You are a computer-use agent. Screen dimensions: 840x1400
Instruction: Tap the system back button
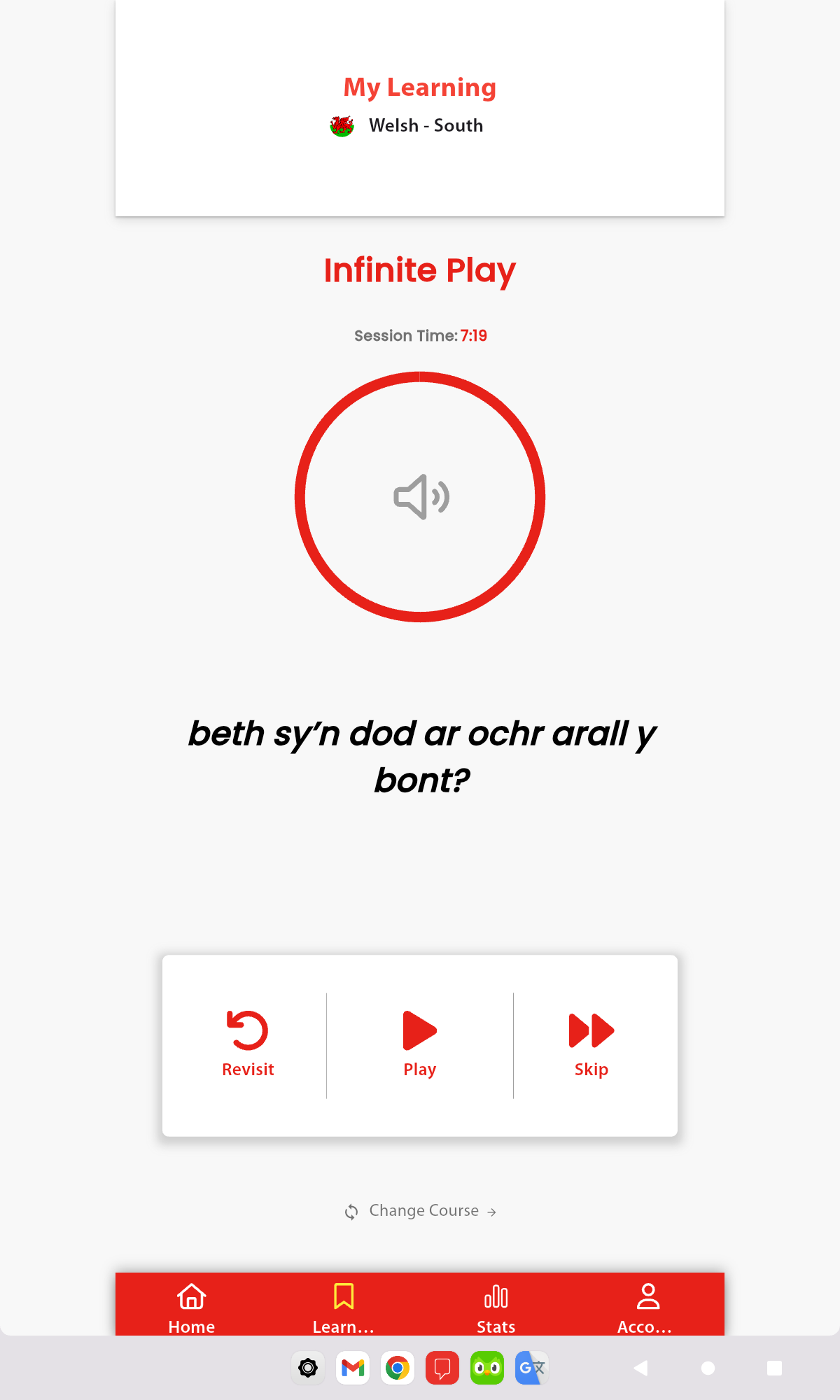(640, 1368)
